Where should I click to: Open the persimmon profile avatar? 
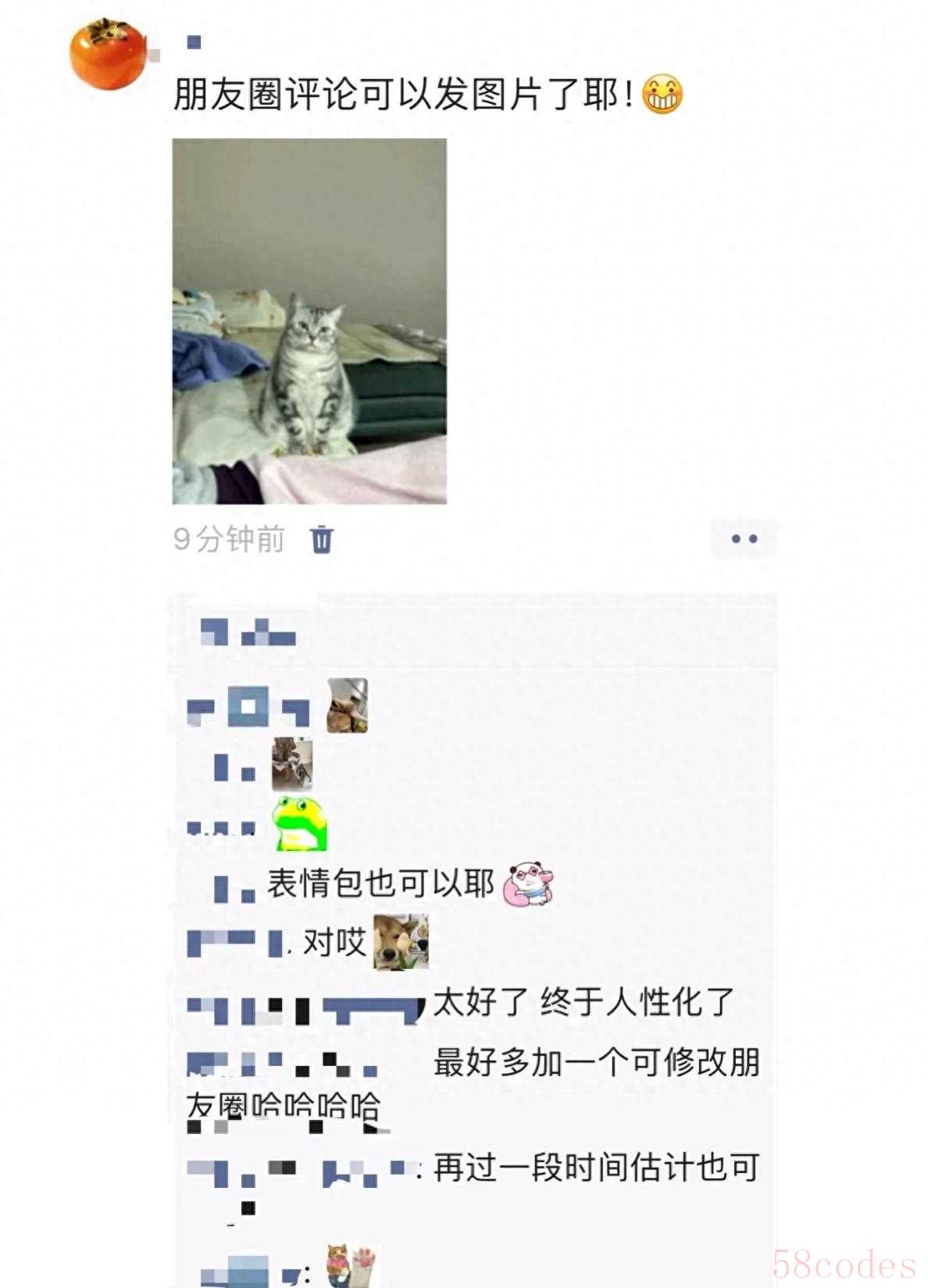pos(107,53)
